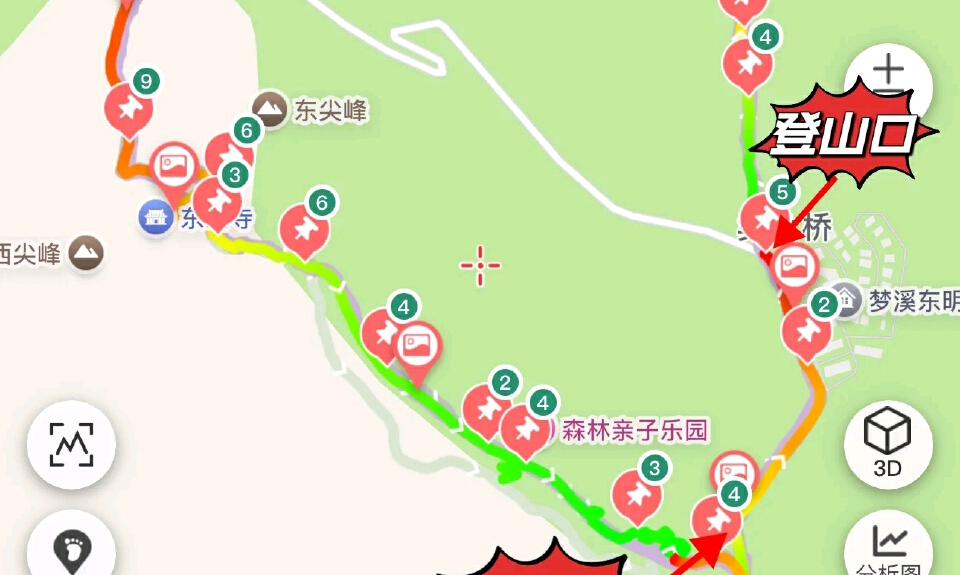
Task: Switch to the 3D map view
Action: pyautogui.click(x=888, y=443)
